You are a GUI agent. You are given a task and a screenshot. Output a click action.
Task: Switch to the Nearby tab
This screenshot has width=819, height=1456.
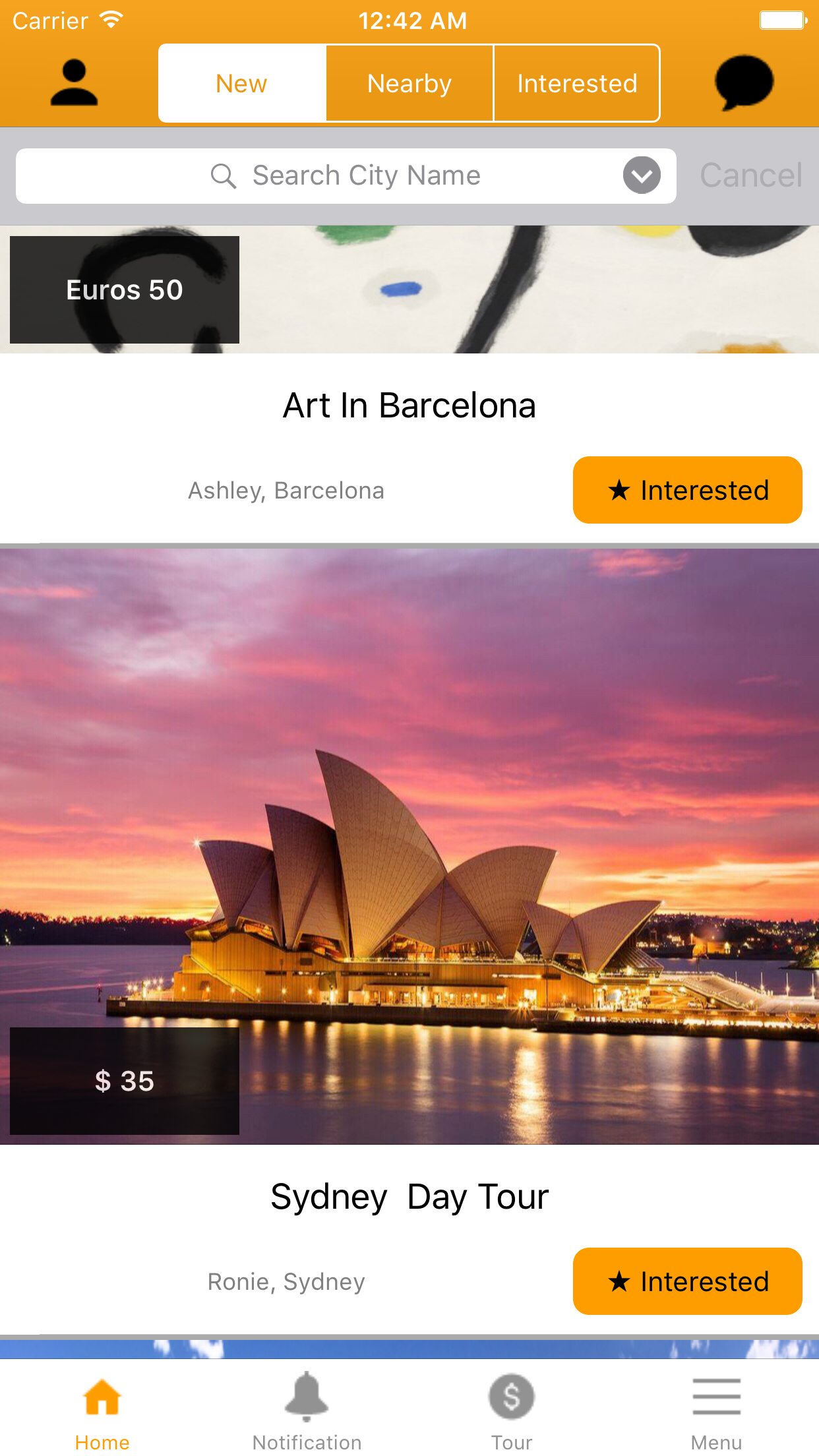click(409, 82)
